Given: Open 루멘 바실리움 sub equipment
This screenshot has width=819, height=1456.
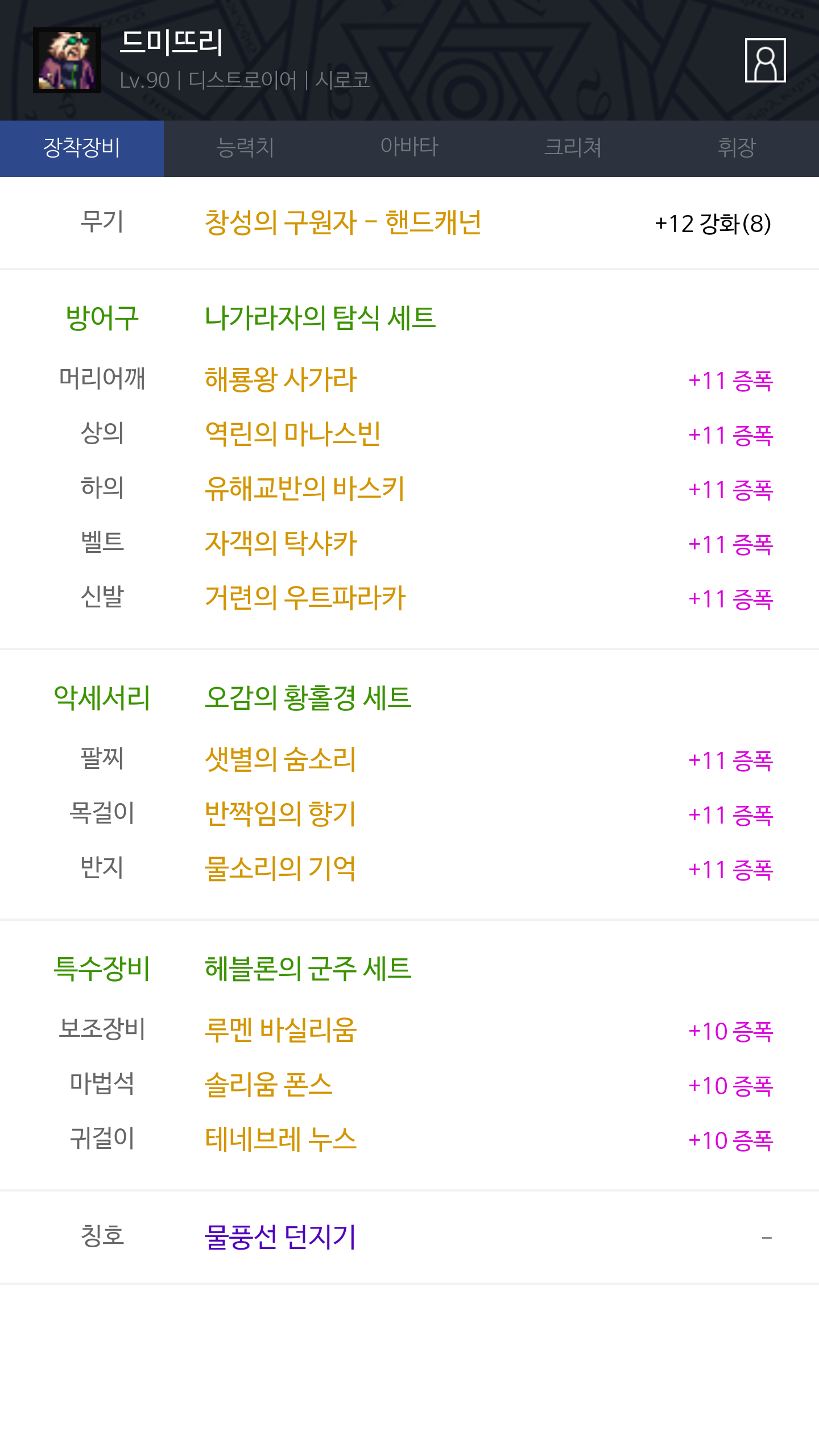Looking at the screenshot, I should (x=280, y=1030).
